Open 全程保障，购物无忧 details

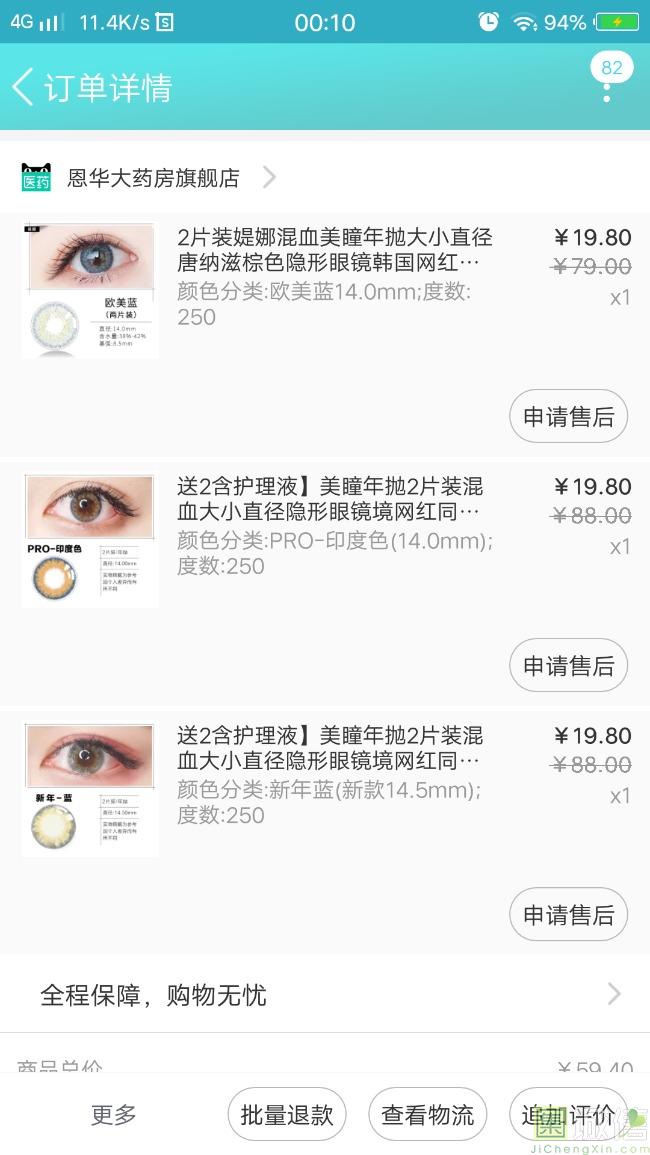325,995
